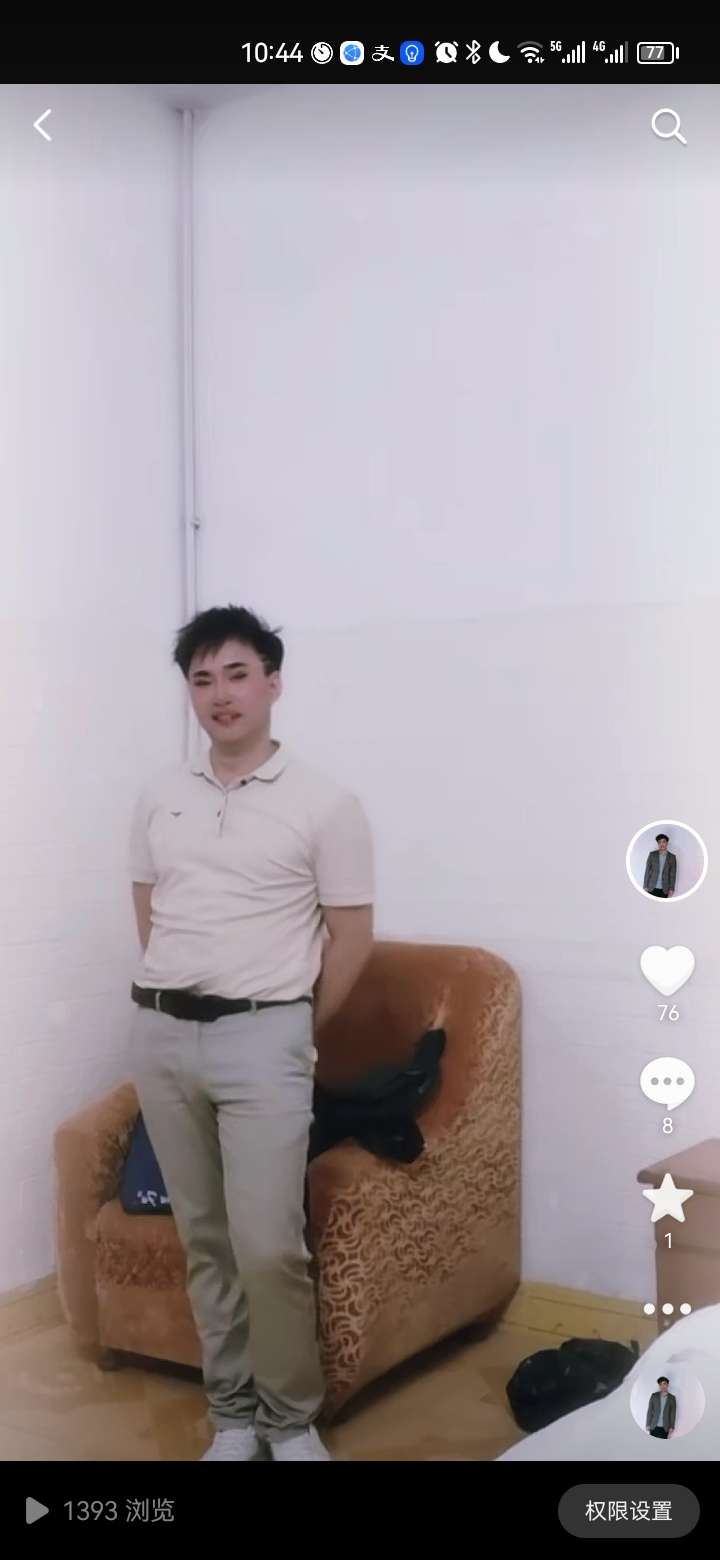Viewport: 720px width, 1560px height.
Task: Open the creator's profile avatar
Action: point(667,861)
